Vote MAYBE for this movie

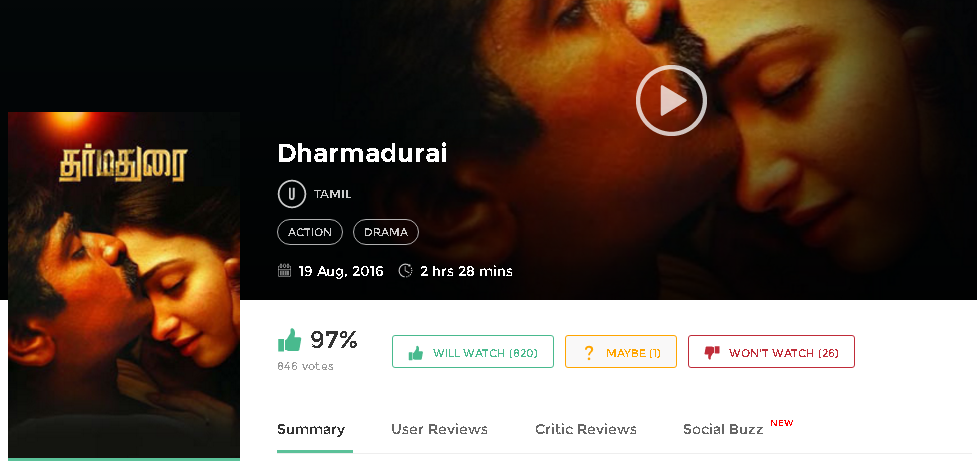coord(621,352)
